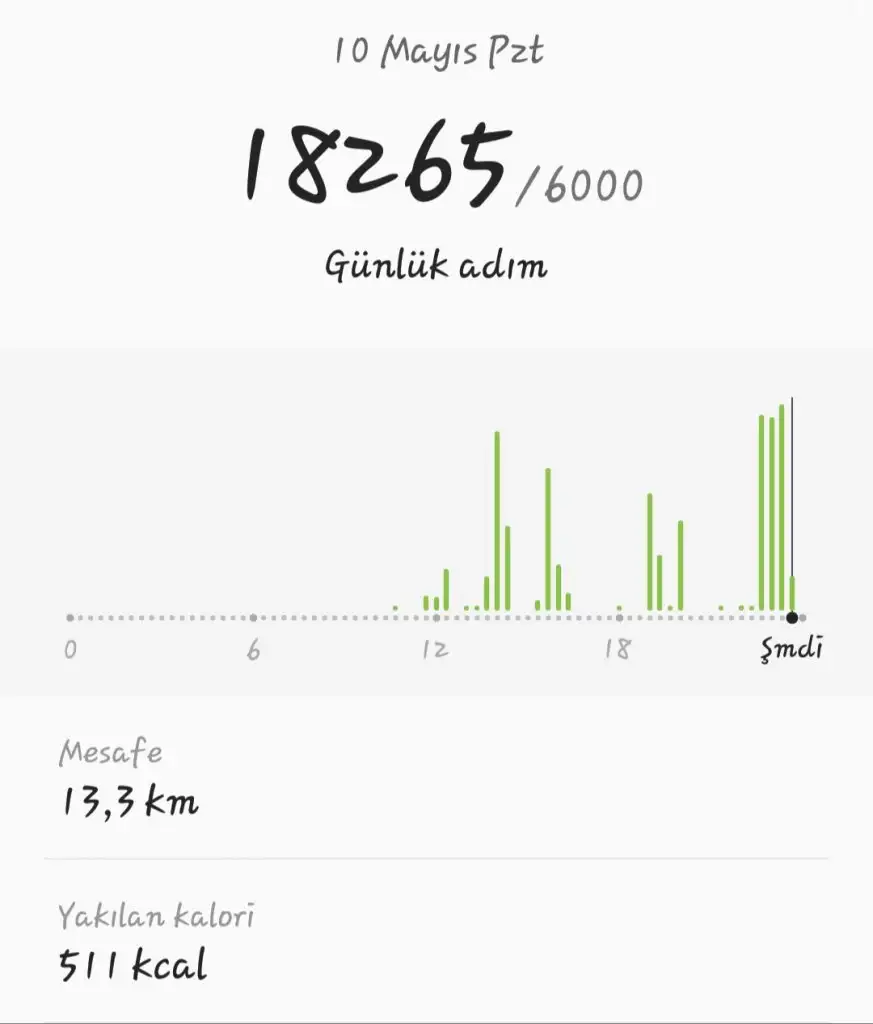Tap the 6 marker on the time axis
Image resolution: width=873 pixels, height=1024 pixels.
(254, 648)
